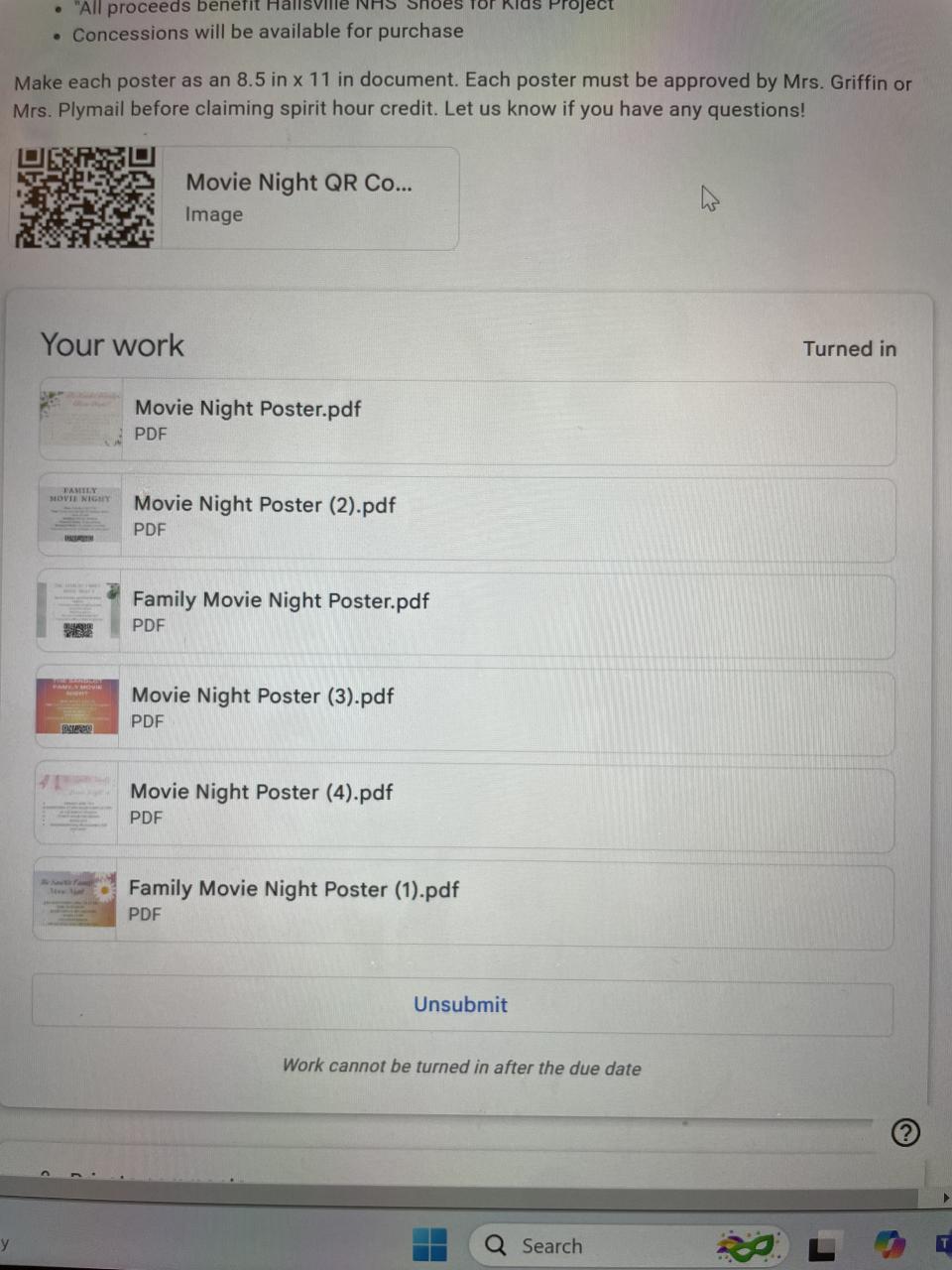Unsubmit the turned in work
This screenshot has width=952, height=1270.
coord(461,1004)
